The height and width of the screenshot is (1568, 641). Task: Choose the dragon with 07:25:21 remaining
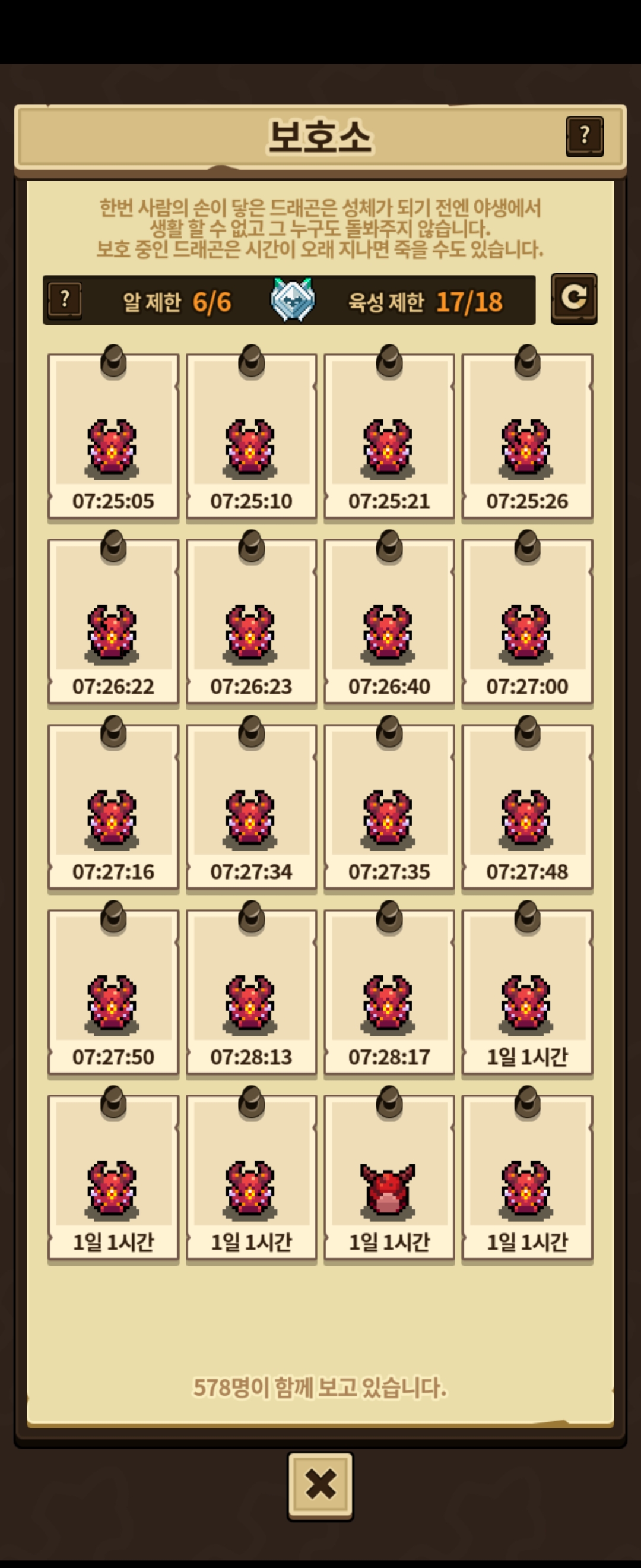tap(389, 438)
